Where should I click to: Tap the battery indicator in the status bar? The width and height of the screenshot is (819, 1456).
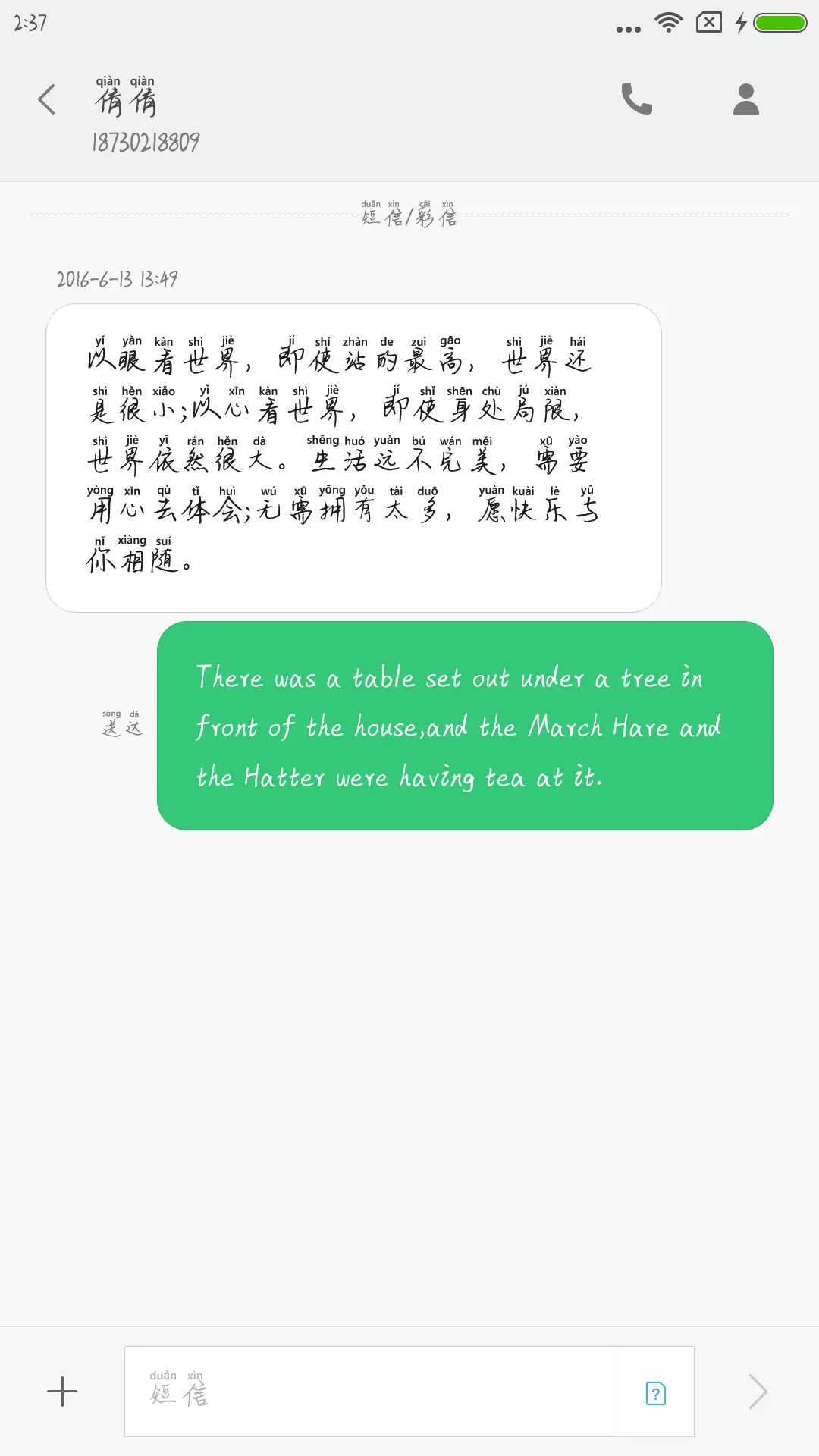click(778, 23)
